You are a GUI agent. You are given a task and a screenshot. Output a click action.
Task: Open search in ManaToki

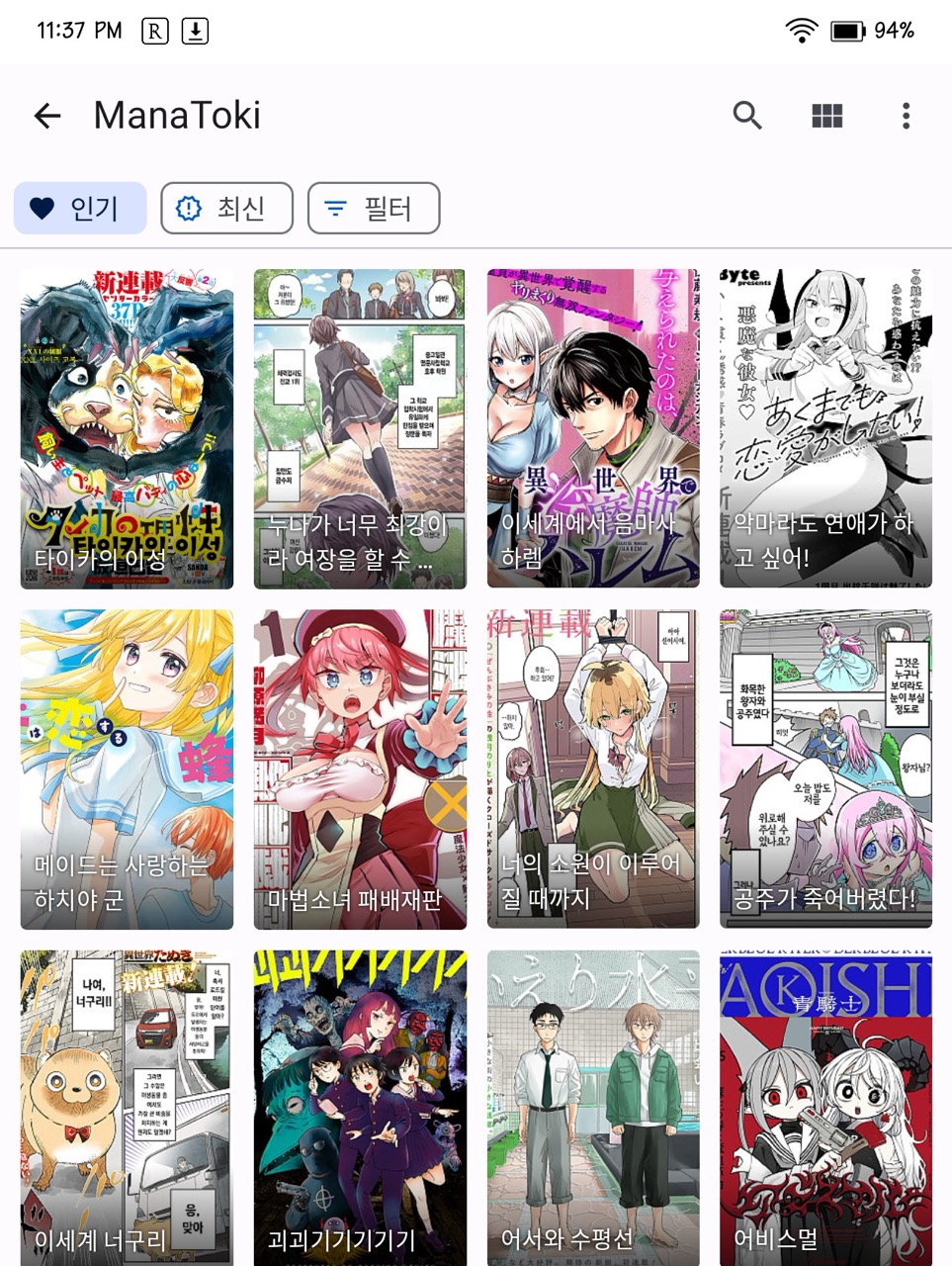(747, 116)
